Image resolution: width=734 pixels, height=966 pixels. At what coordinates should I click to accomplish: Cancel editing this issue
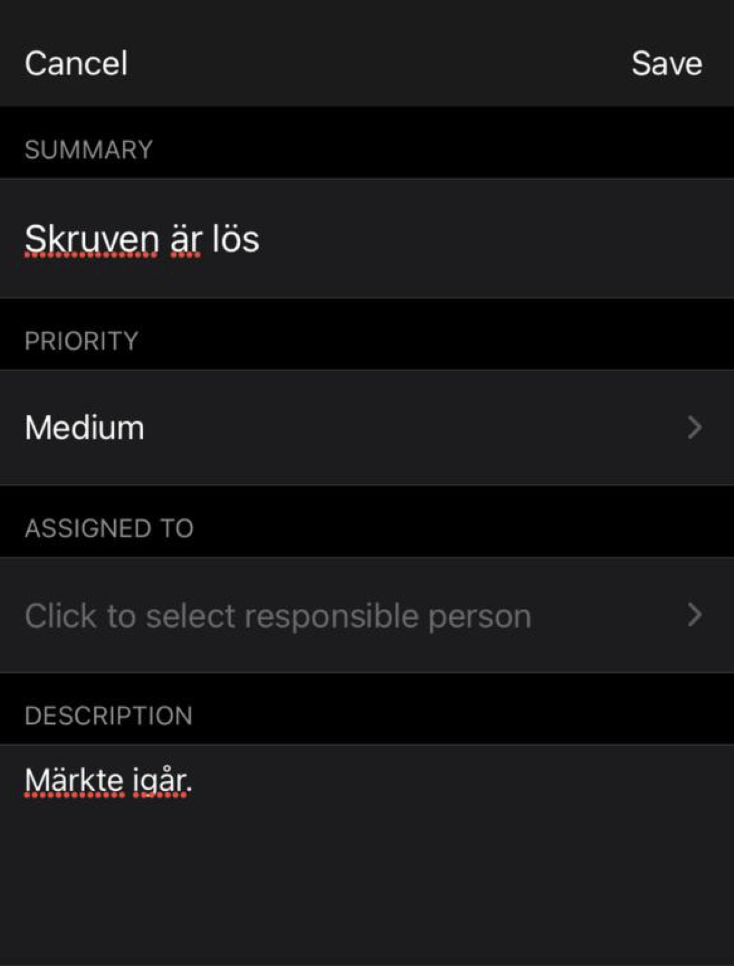76,64
